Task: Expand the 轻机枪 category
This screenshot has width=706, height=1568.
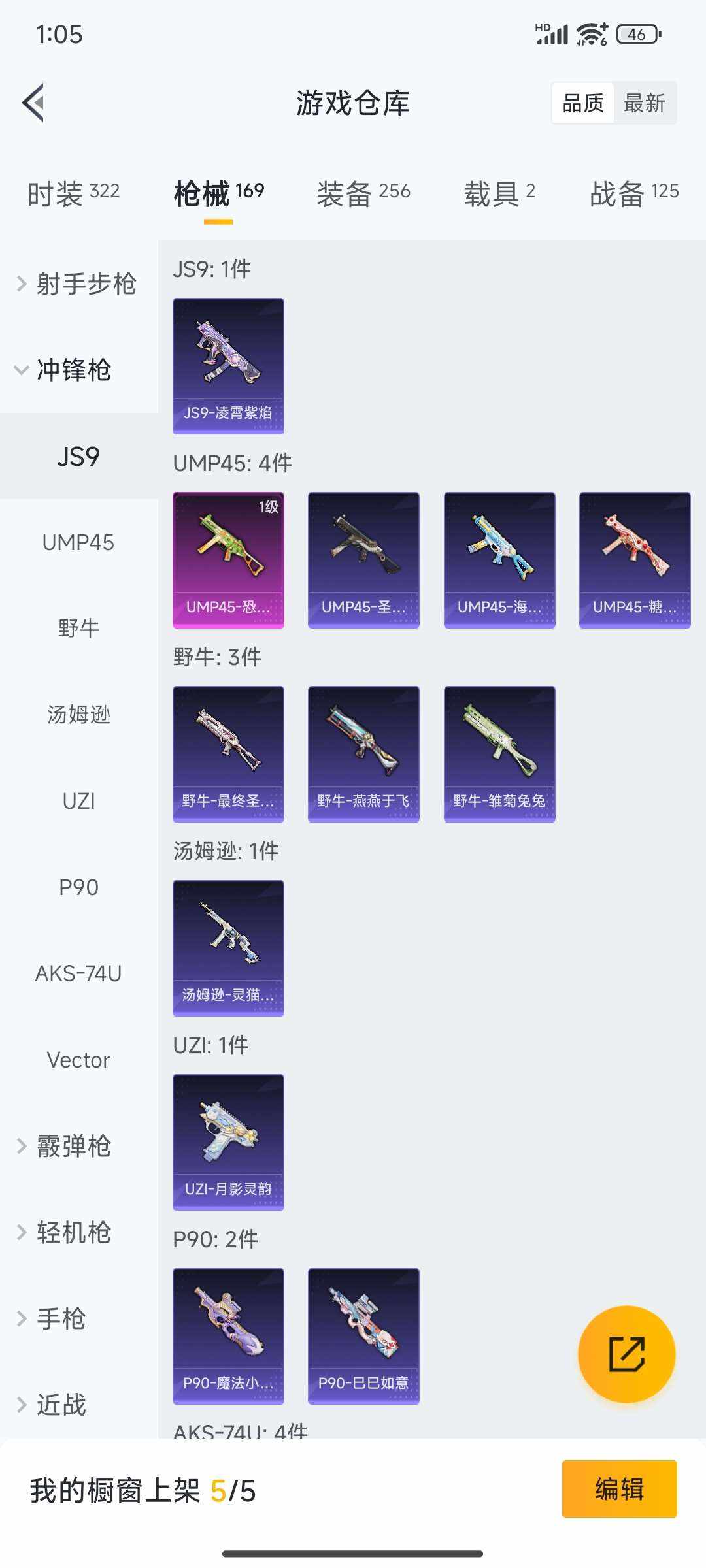Action: coord(65,1232)
